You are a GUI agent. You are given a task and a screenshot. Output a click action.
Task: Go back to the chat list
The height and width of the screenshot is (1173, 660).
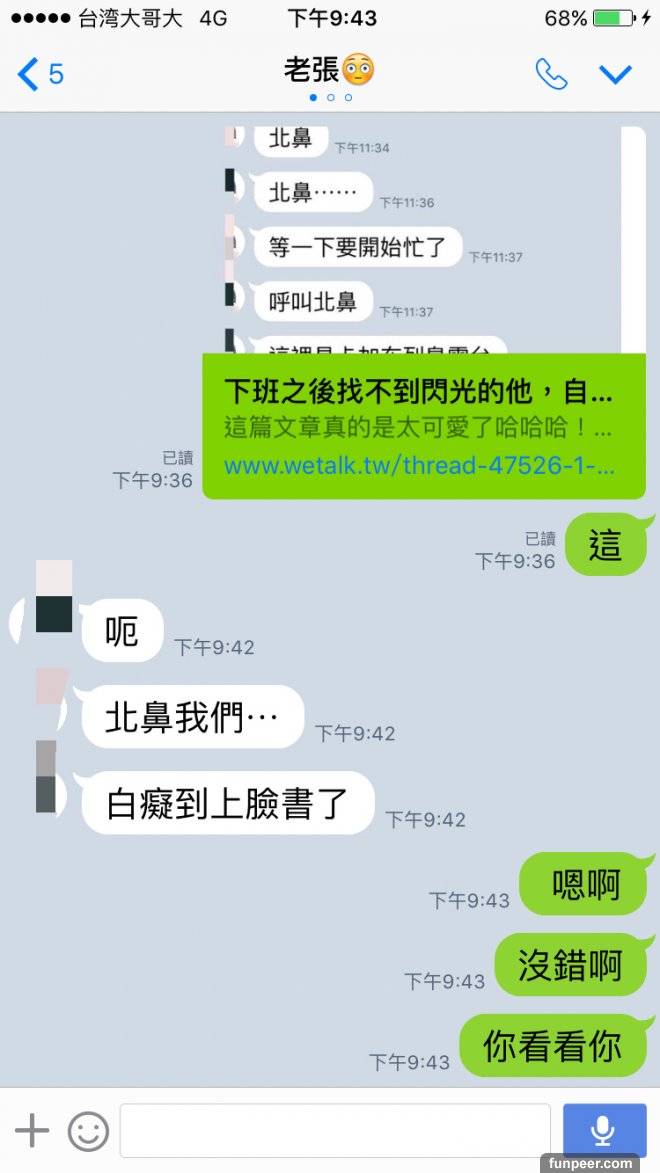coord(40,74)
